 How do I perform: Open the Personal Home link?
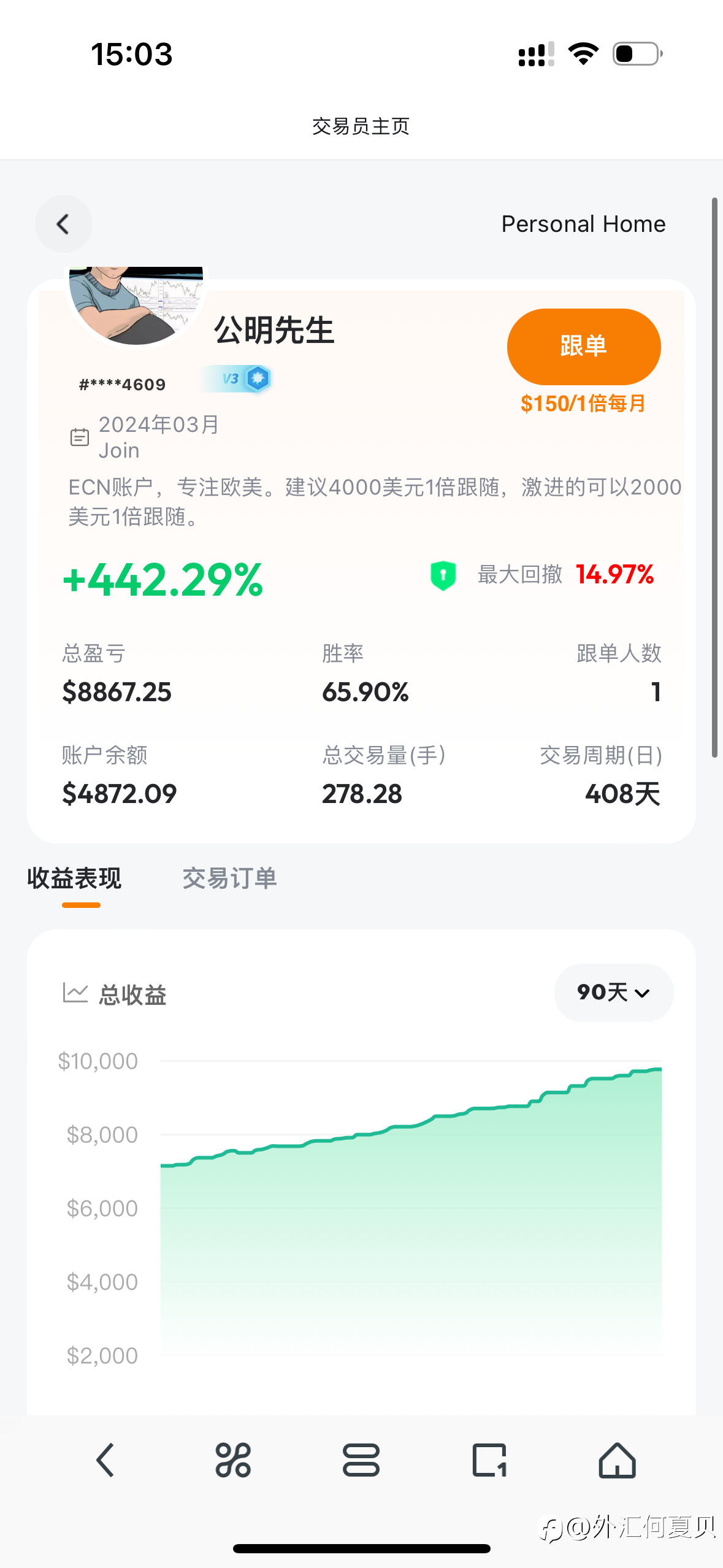coord(583,224)
